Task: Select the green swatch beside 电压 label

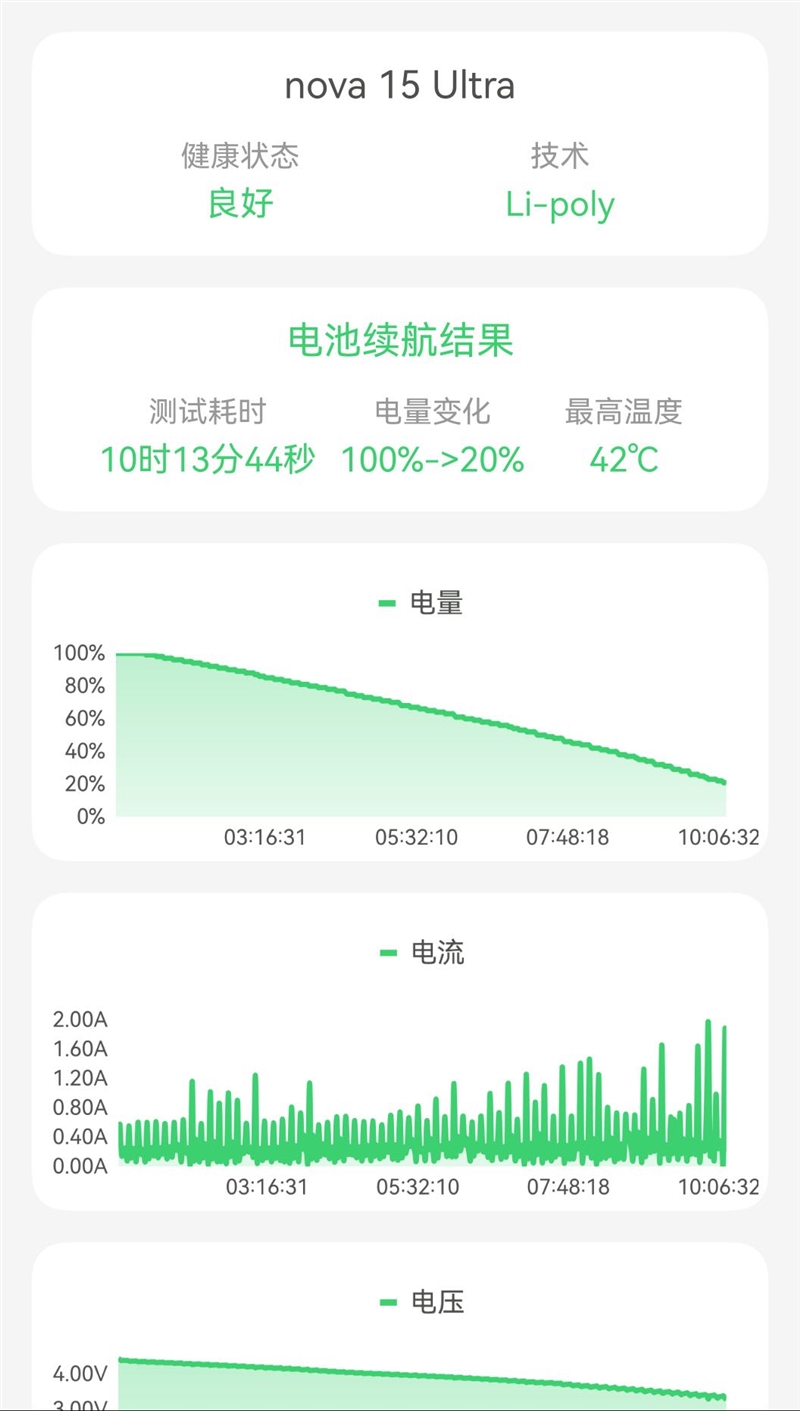Action: (x=388, y=1303)
